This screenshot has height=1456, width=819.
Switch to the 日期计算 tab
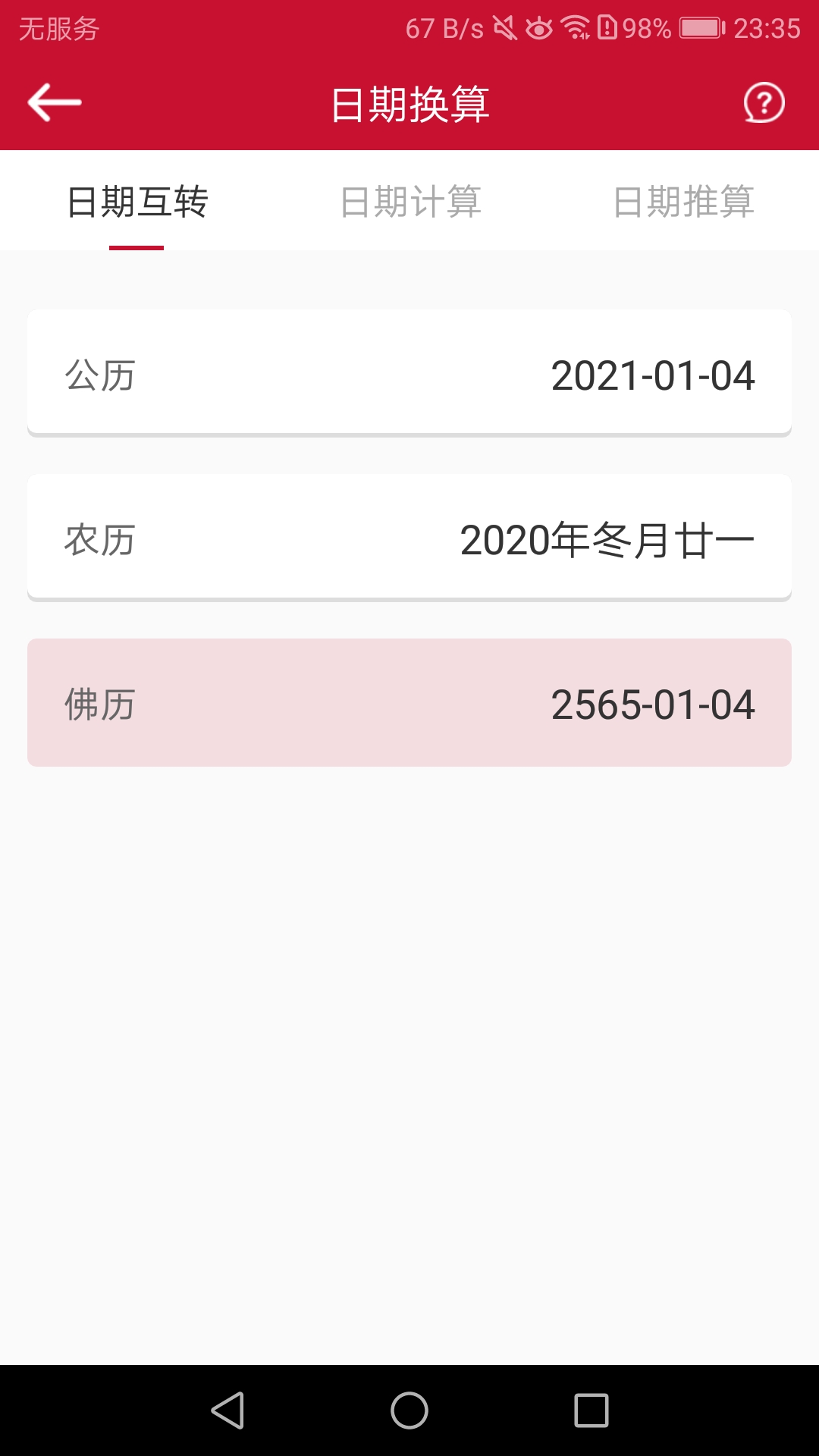coord(409,201)
